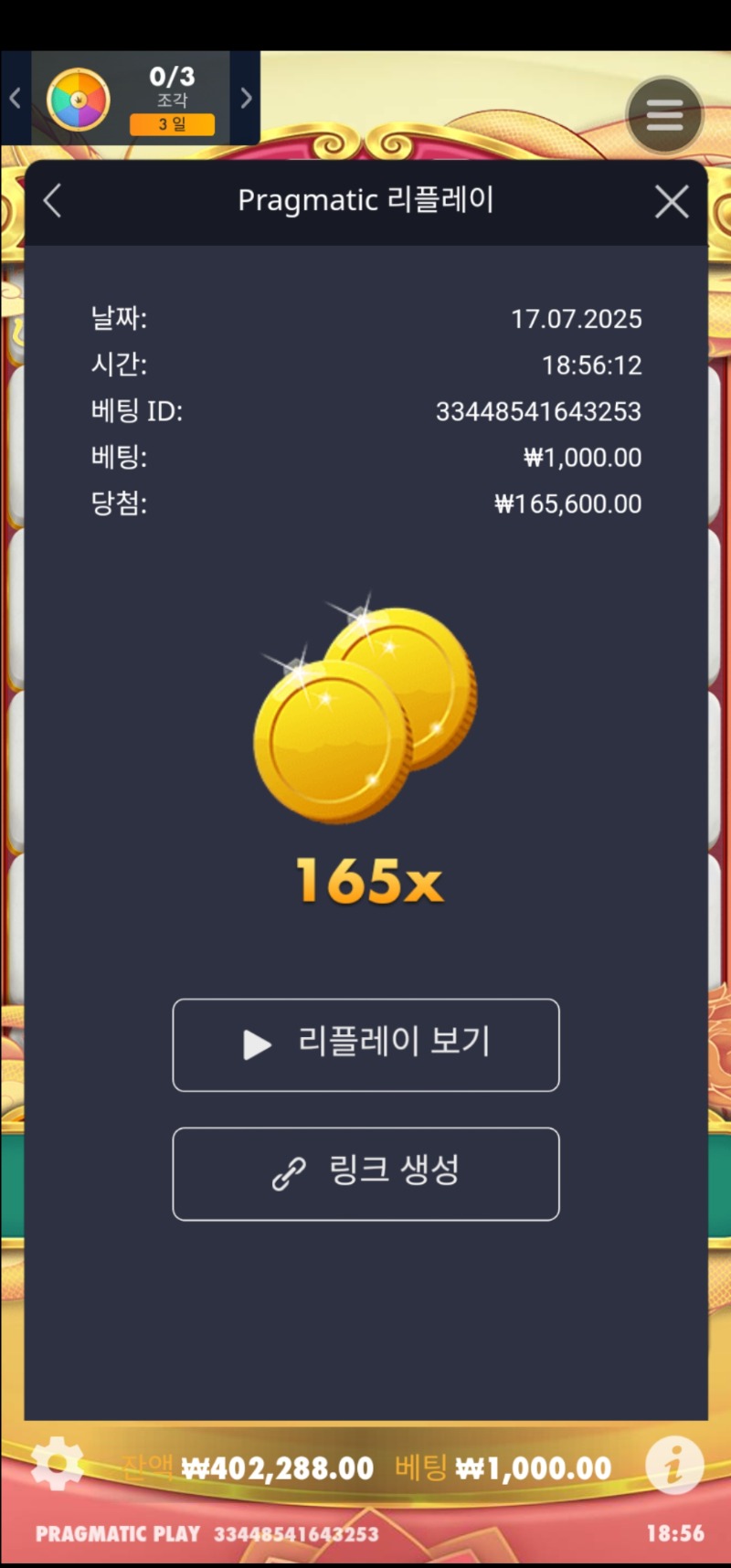Go to the next promotion with the right arrow
This screenshot has height=1568, width=731.
(246, 99)
